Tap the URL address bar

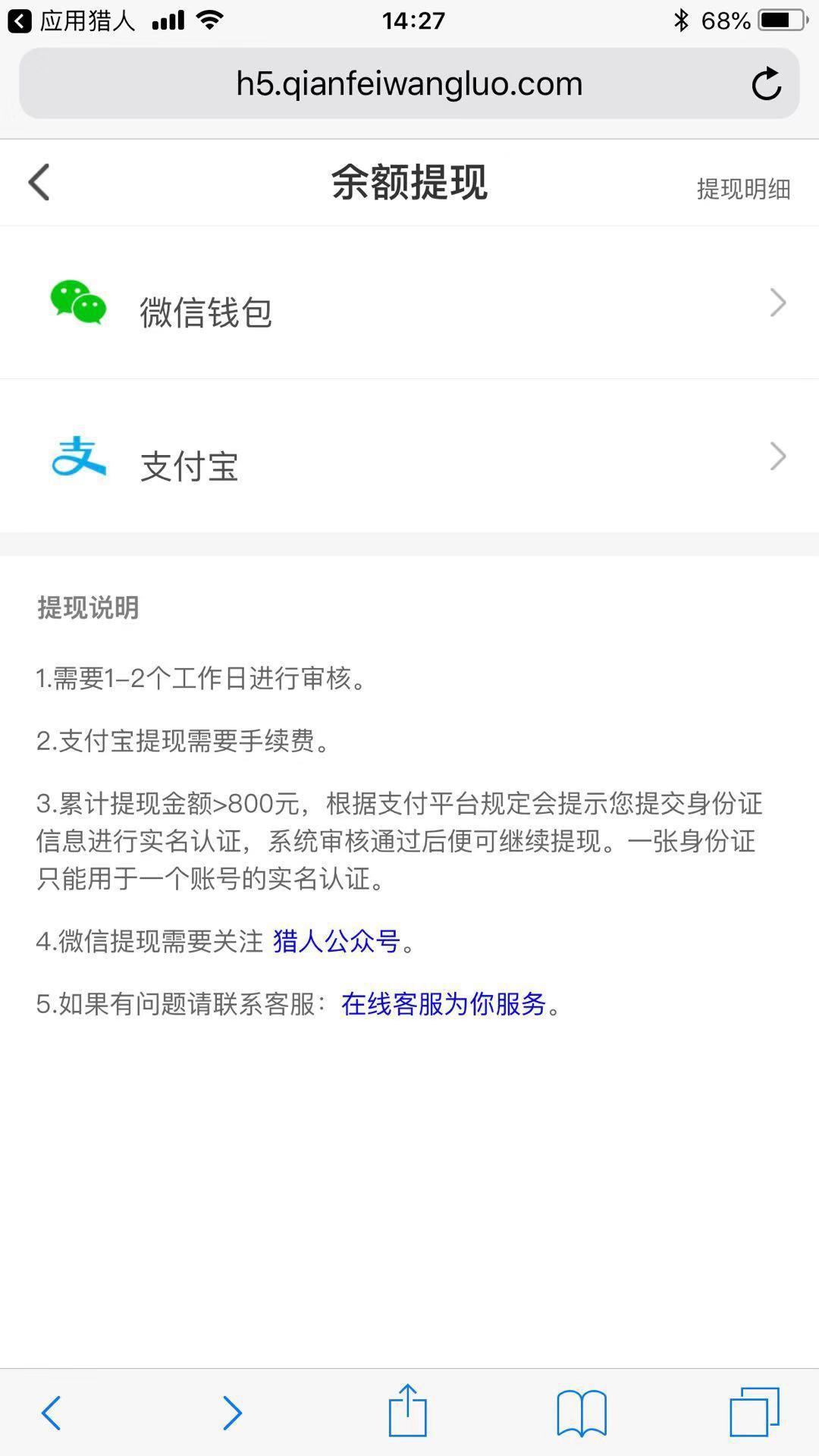point(409,83)
